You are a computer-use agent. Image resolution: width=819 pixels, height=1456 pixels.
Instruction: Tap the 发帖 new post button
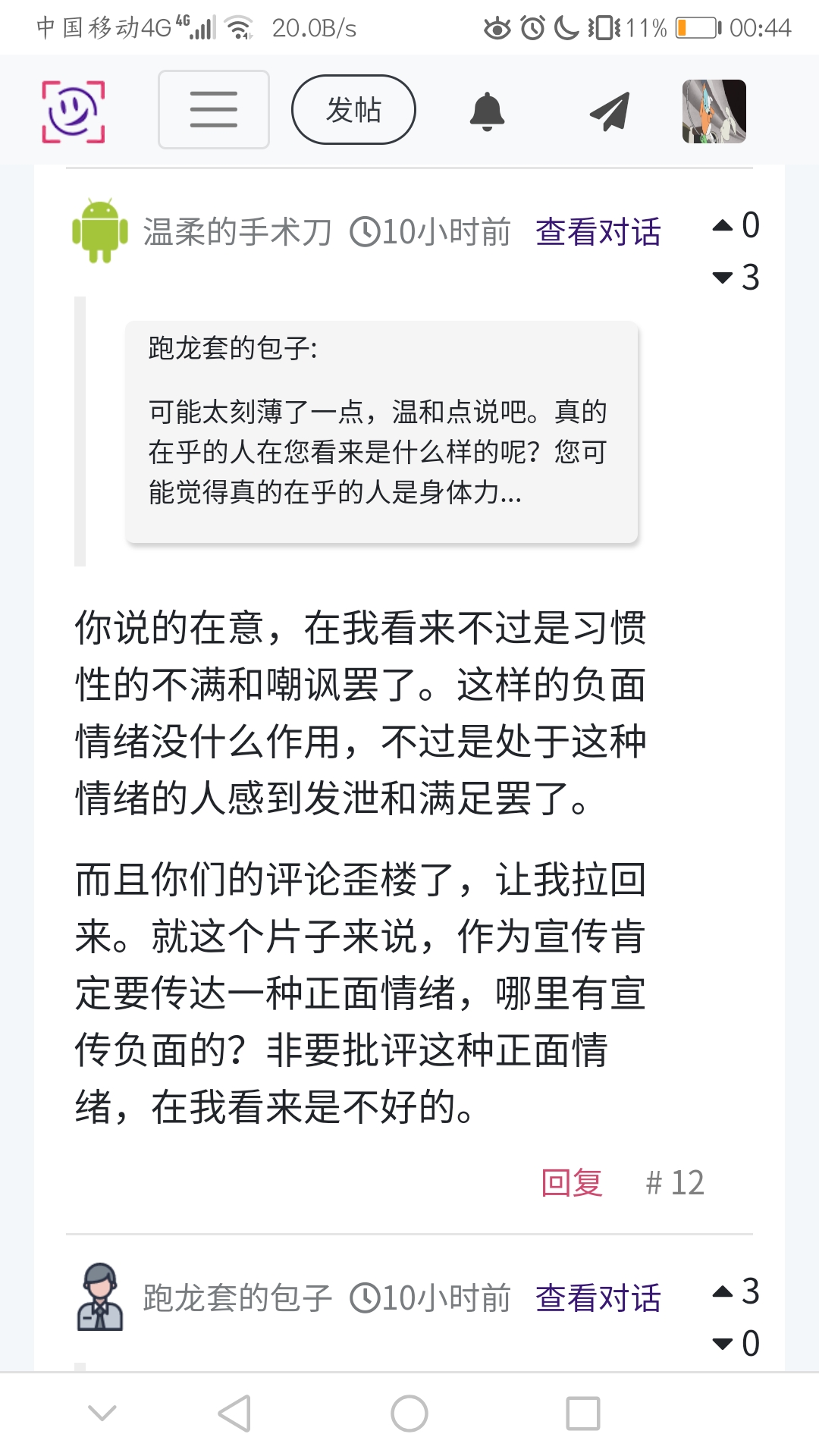(x=353, y=110)
